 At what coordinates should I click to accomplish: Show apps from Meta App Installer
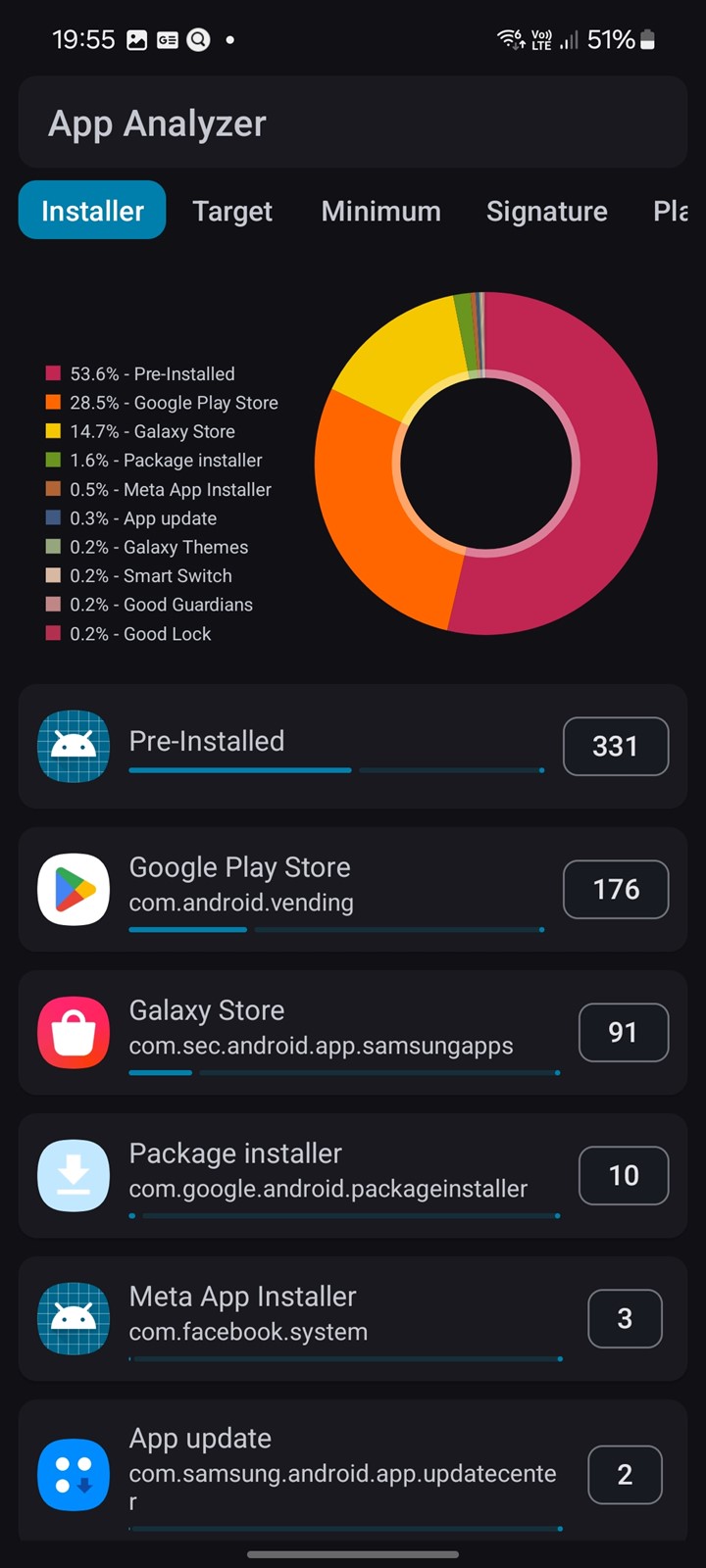point(353,1319)
